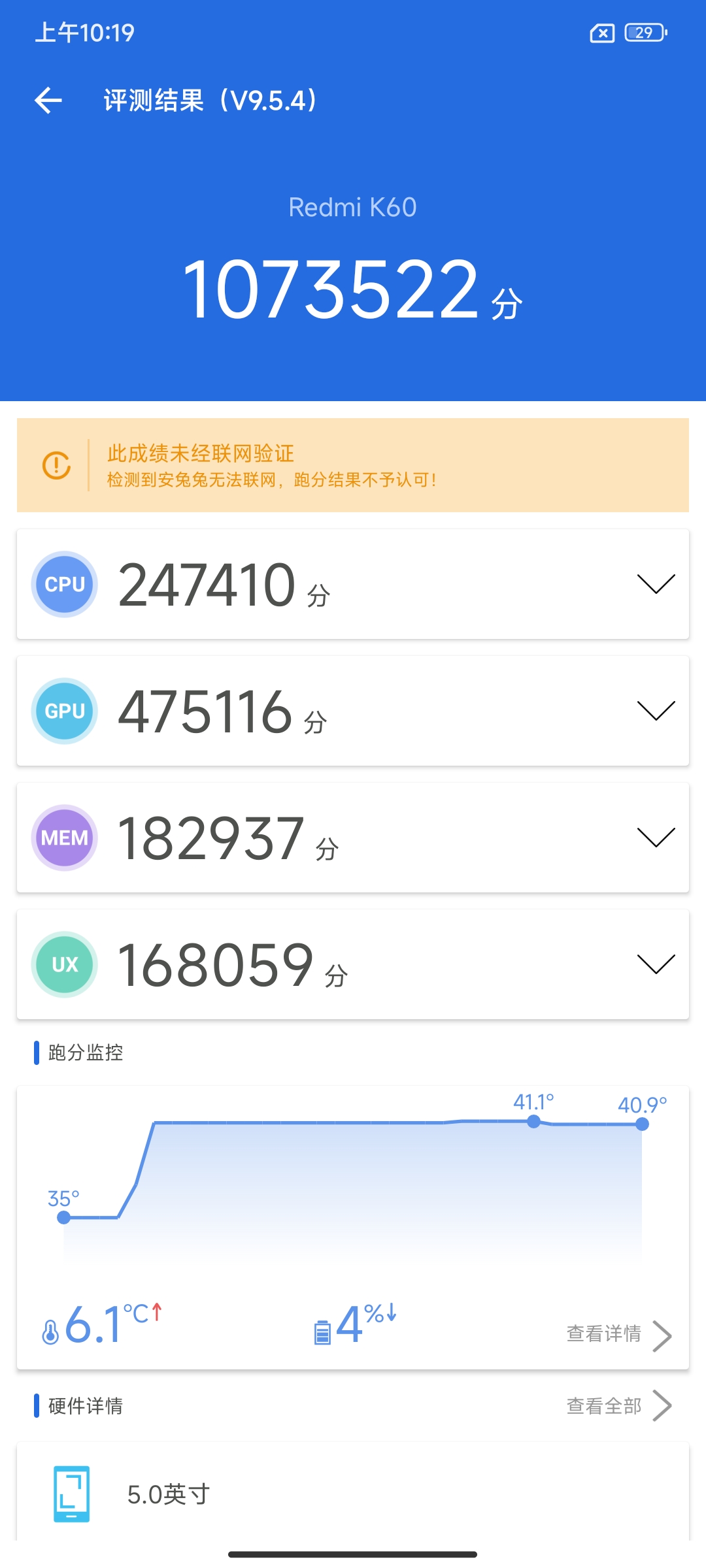Open 查看全部 hardware details
The image size is (706, 1568).
(x=606, y=1405)
